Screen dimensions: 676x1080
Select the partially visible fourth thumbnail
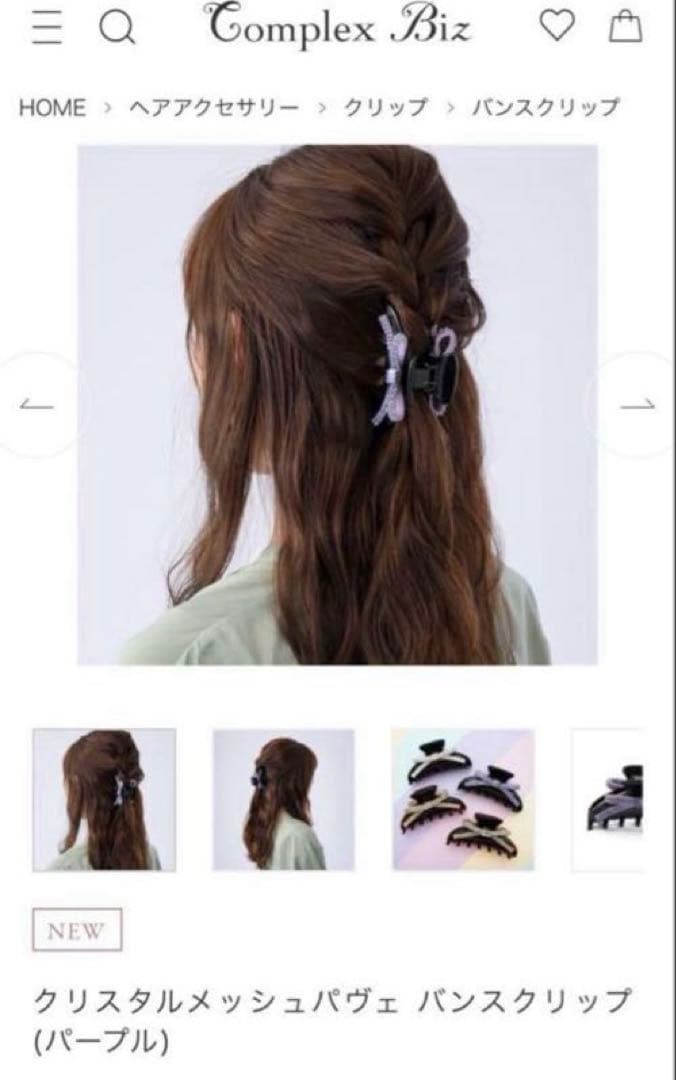610,799
